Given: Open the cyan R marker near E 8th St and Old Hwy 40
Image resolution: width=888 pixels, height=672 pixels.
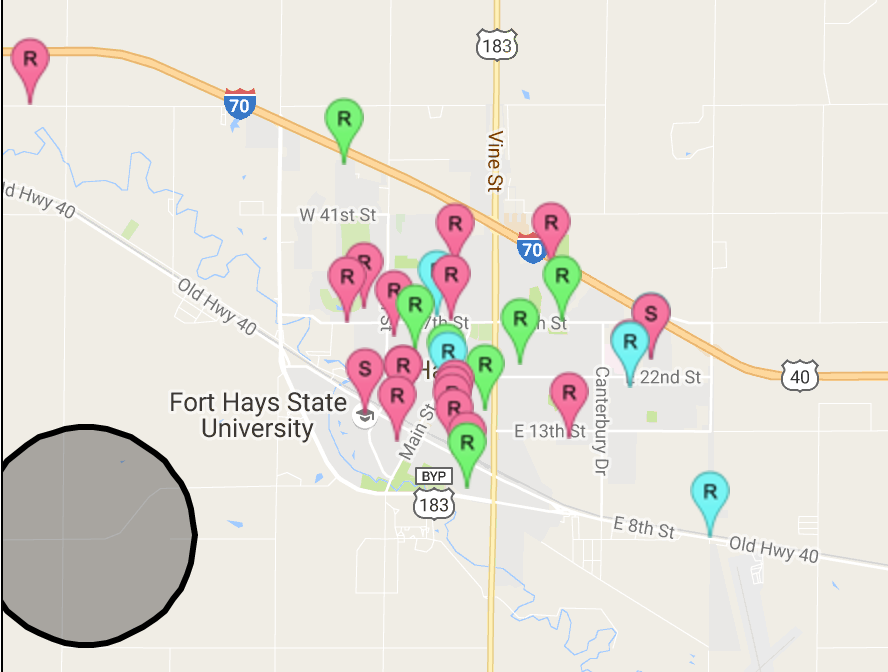Looking at the screenshot, I should [710, 493].
